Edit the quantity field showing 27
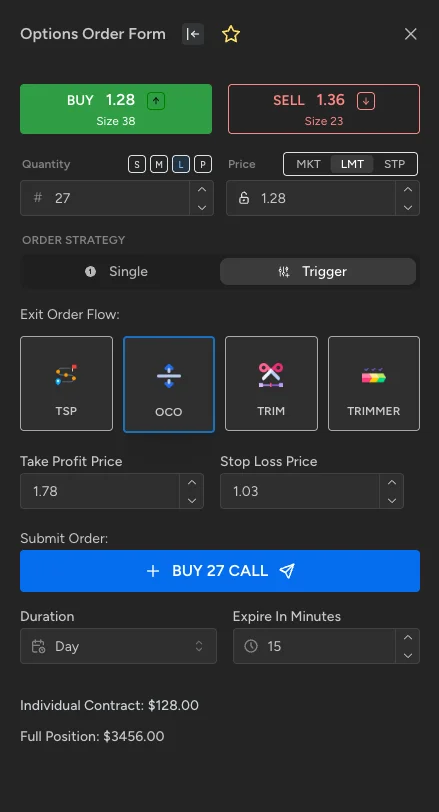The height and width of the screenshot is (812, 439). pyautogui.click(x=105, y=198)
